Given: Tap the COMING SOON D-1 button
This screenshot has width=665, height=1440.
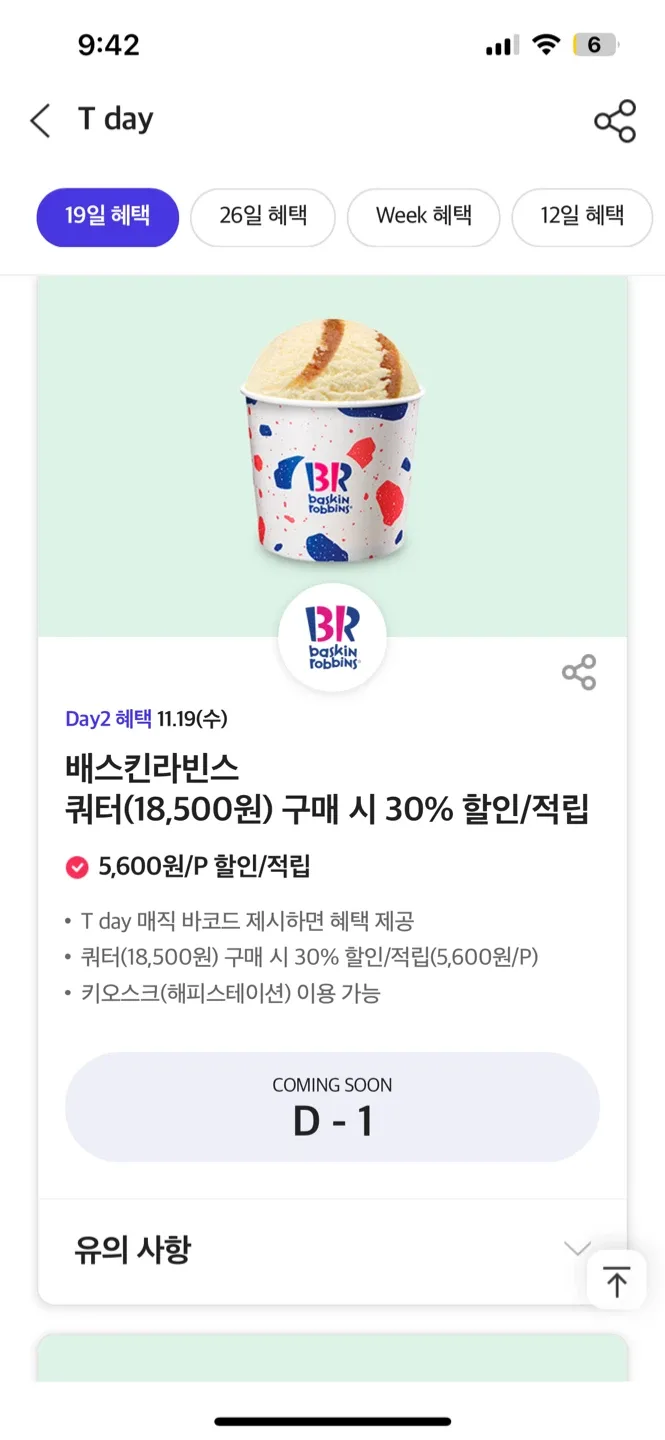Looking at the screenshot, I should 332,1107.
